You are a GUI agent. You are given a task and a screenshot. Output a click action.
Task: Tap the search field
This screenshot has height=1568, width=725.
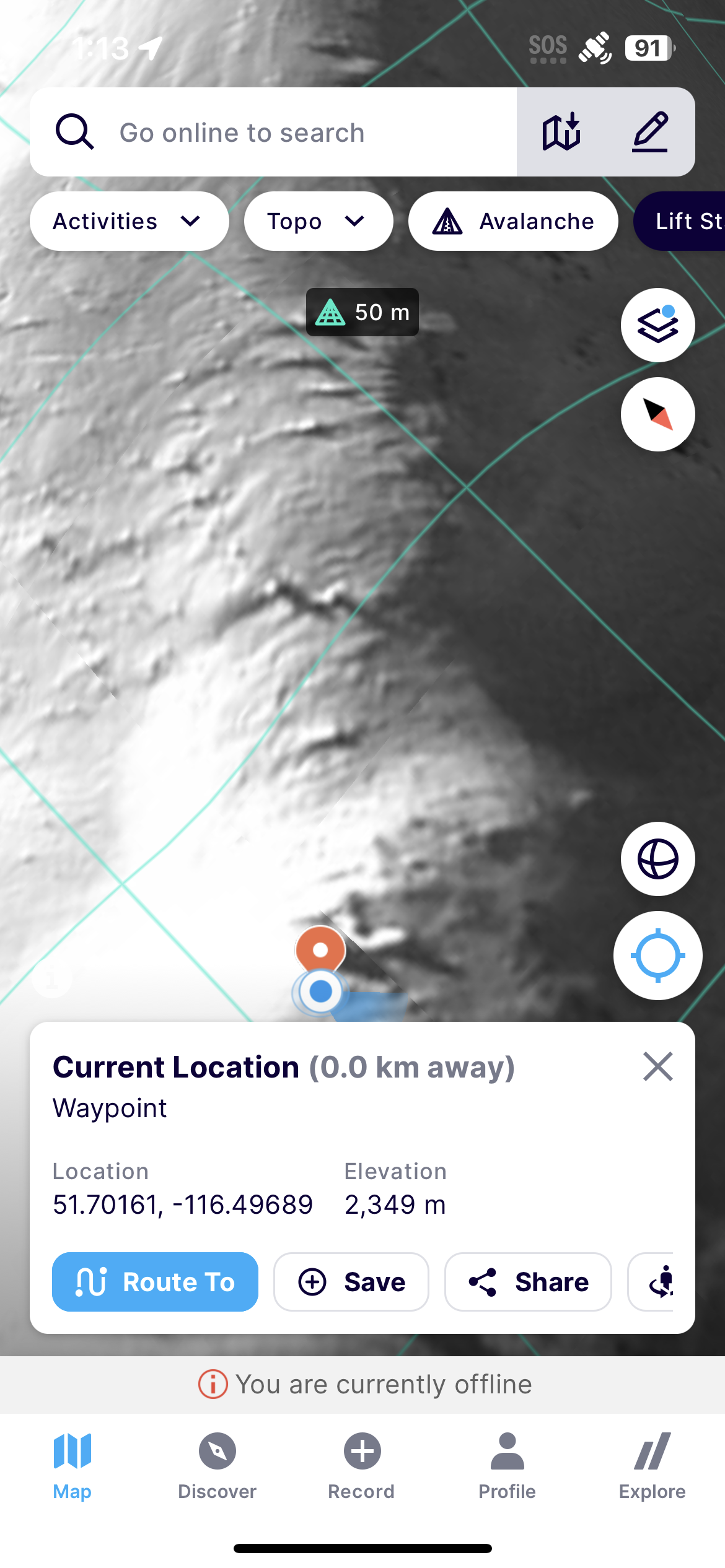273,133
